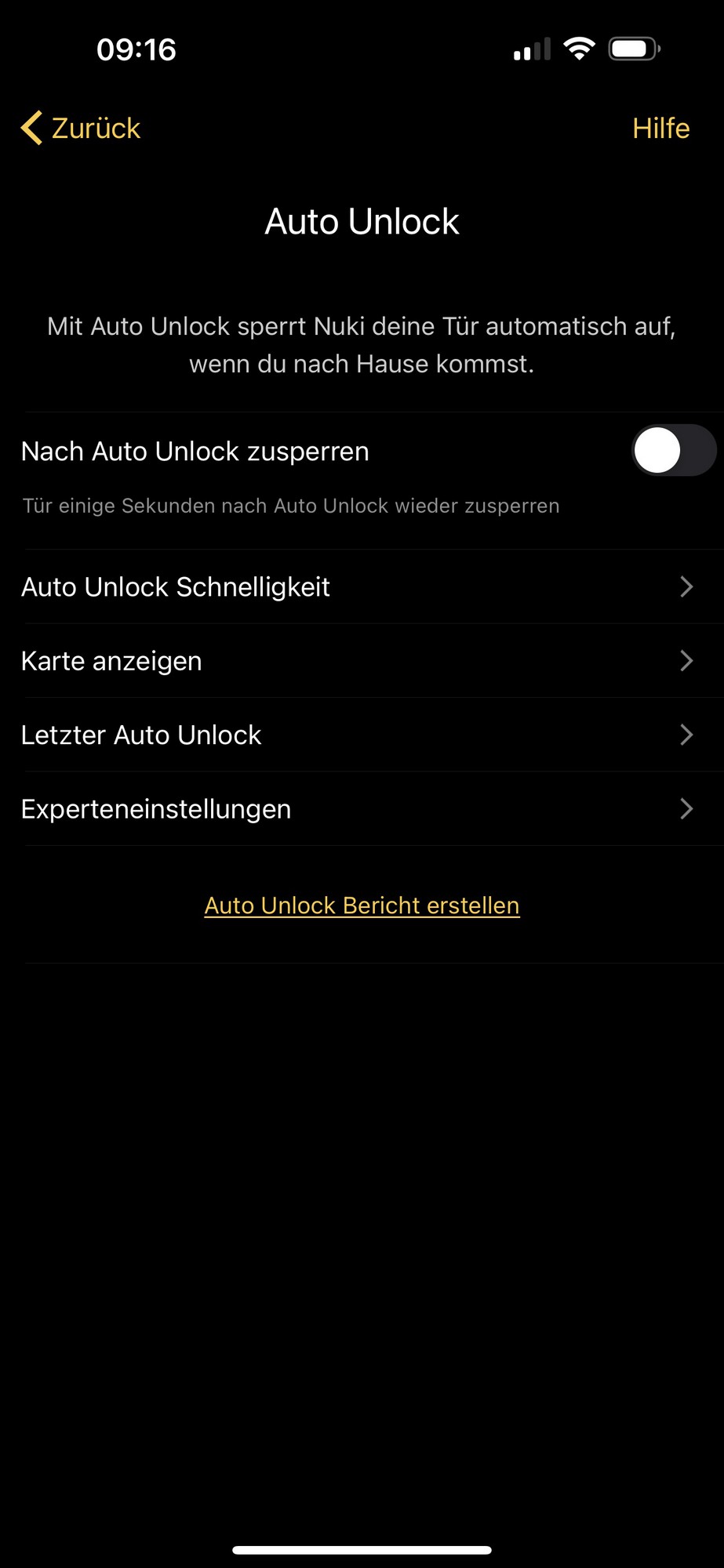
Task: Go back with the Zurück button
Action: pyautogui.click(x=81, y=128)
